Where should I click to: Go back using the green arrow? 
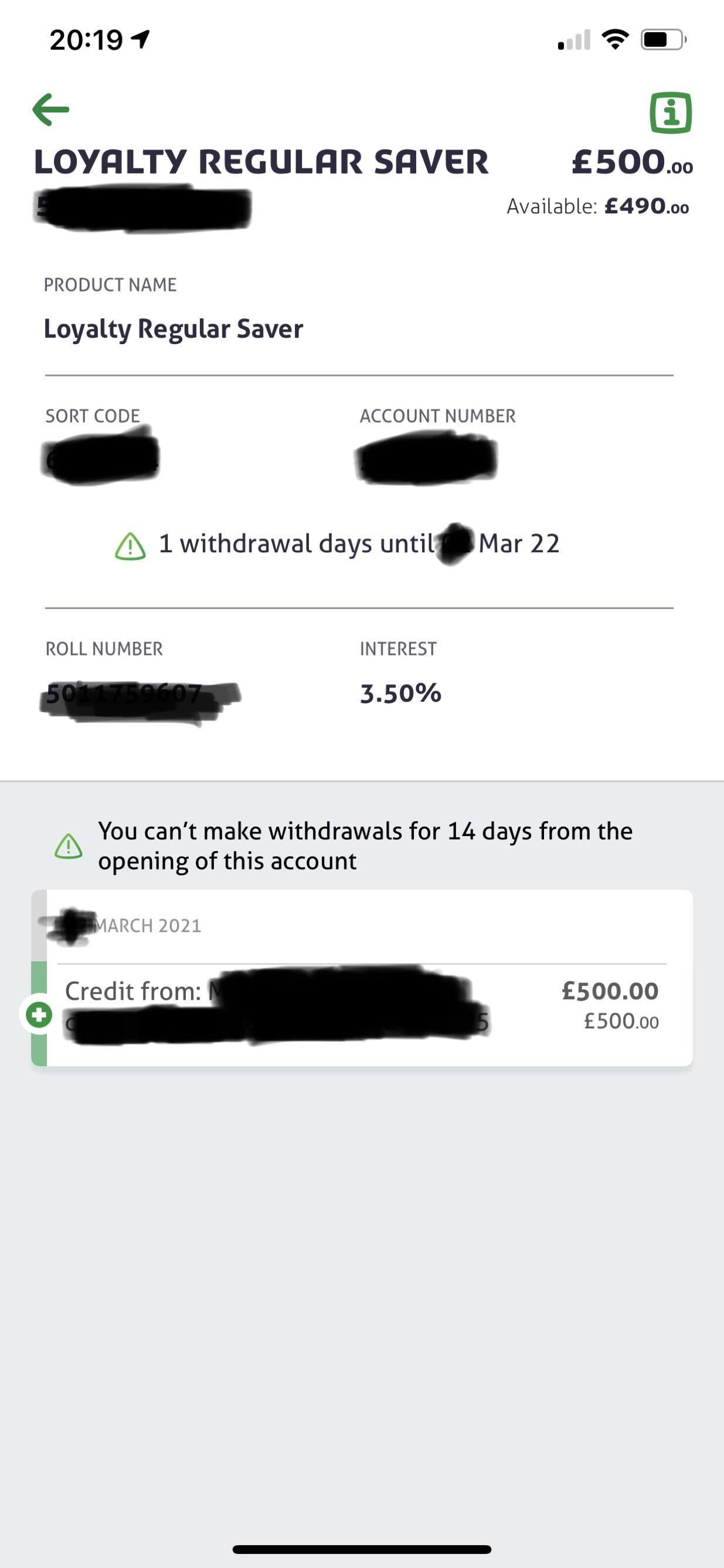(50, 110)
